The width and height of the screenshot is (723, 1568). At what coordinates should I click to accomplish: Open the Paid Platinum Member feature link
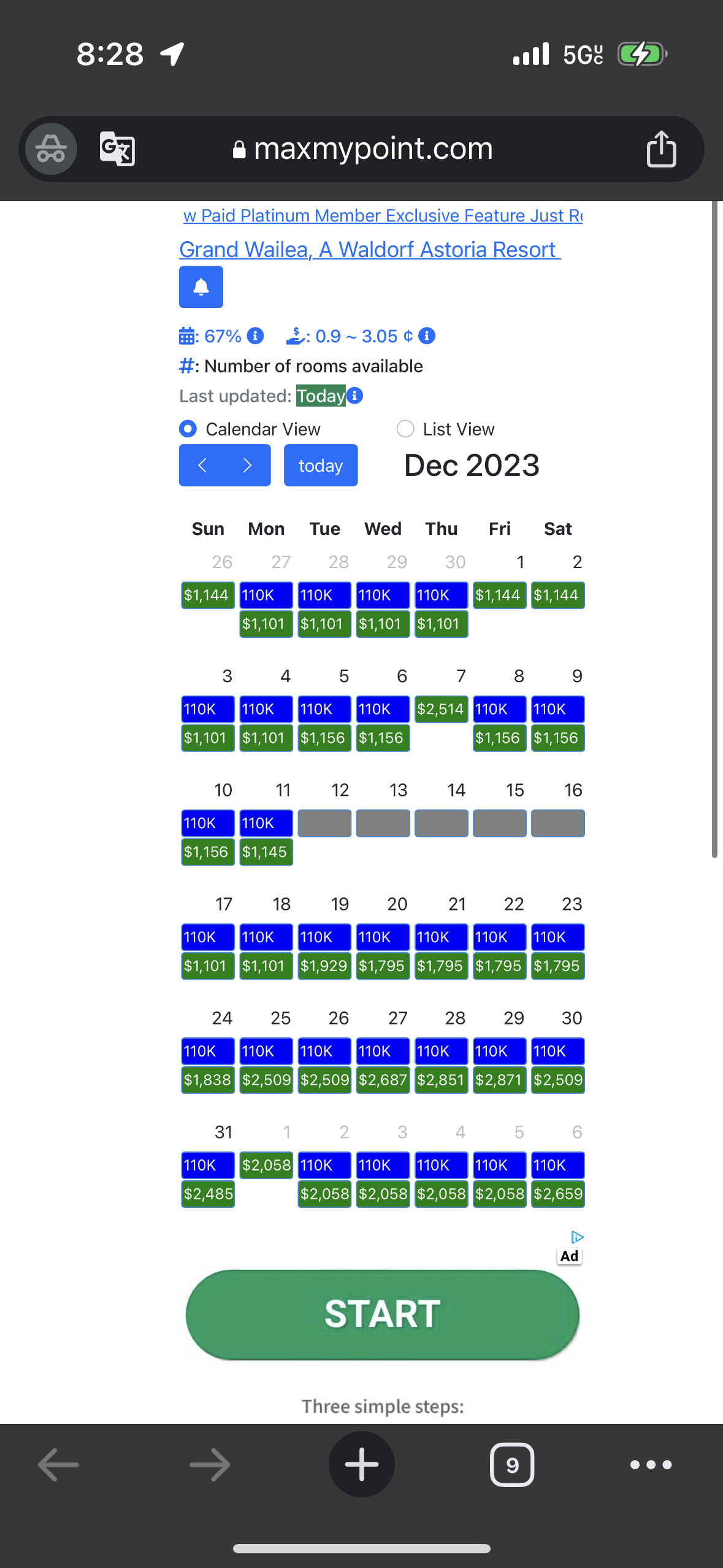tap(382, 216)
